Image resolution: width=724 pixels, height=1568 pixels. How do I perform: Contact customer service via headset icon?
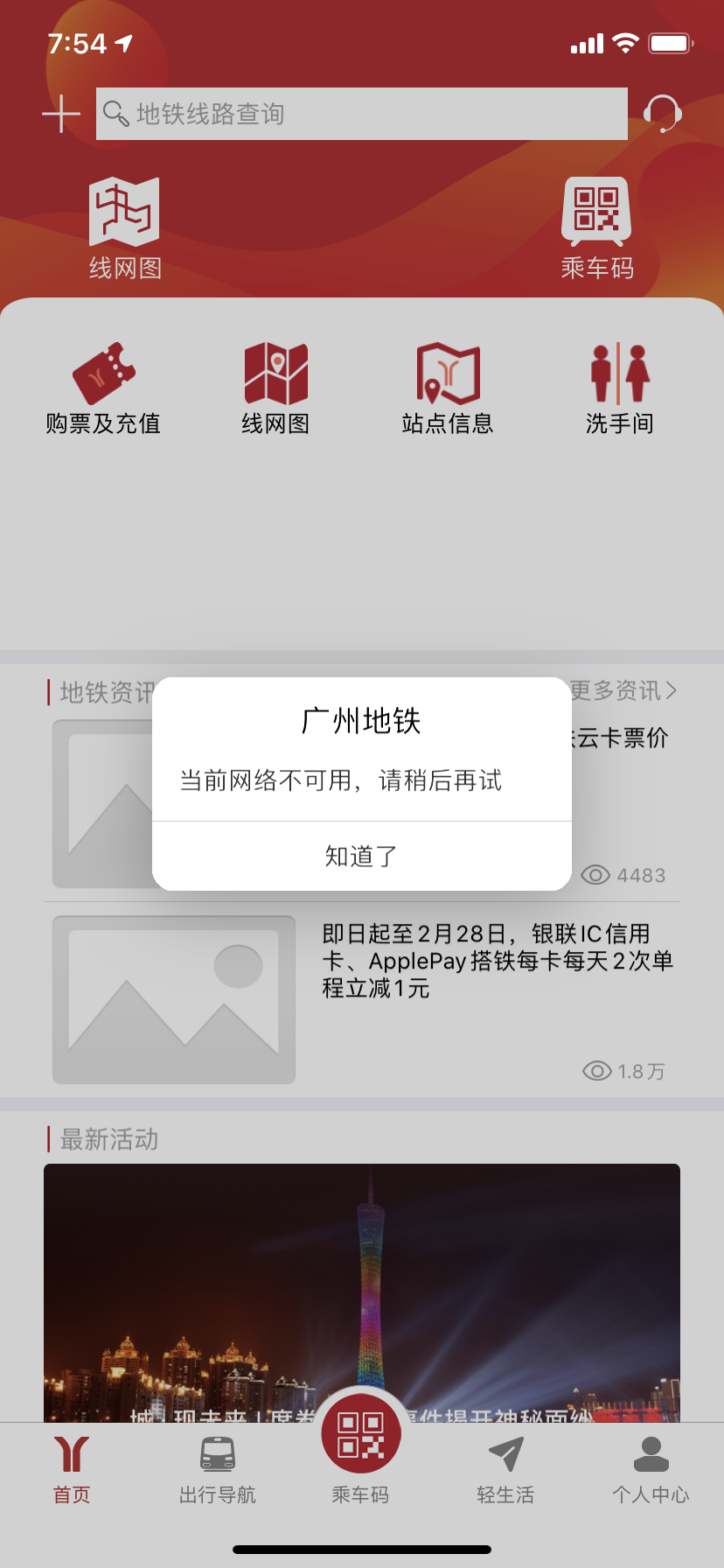662,114
